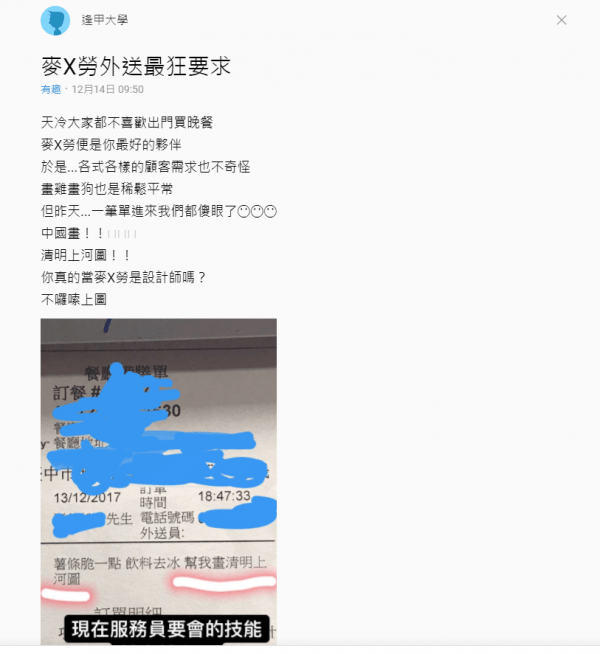Close the post with the X button

pyautogui.click(x=562, y=20)
